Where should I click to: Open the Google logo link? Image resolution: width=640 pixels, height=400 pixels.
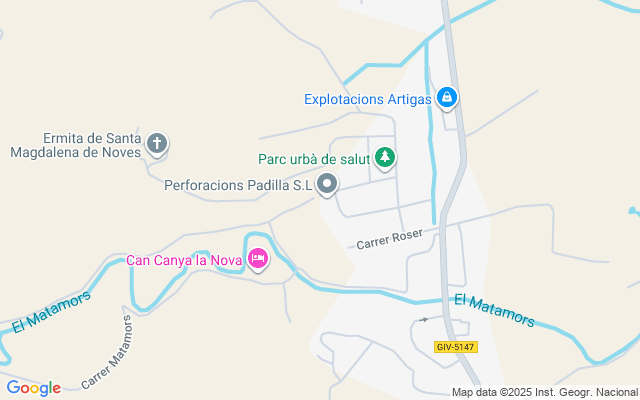click(33, 388)
